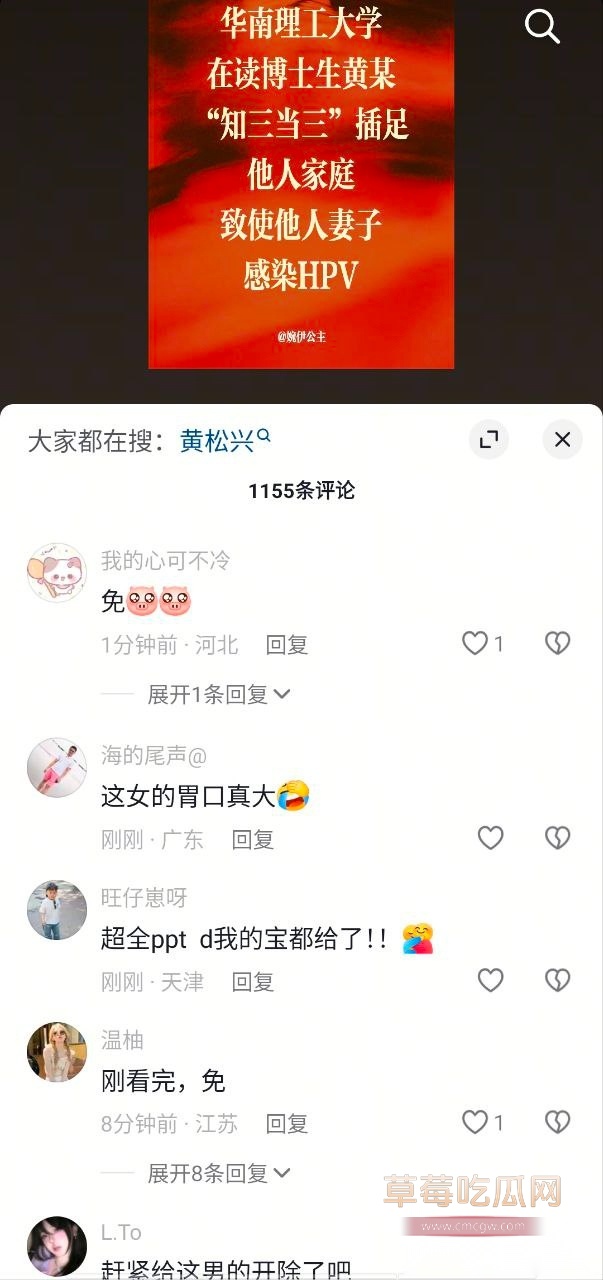View the red post image above the comments
603x1280 pixels.
[301, 185]
